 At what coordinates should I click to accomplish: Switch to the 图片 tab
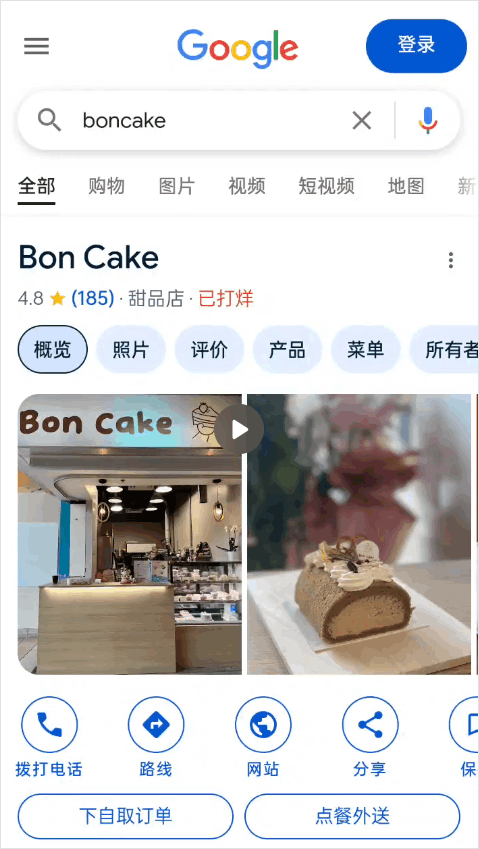pyautogui.click(x=177, y=186)
